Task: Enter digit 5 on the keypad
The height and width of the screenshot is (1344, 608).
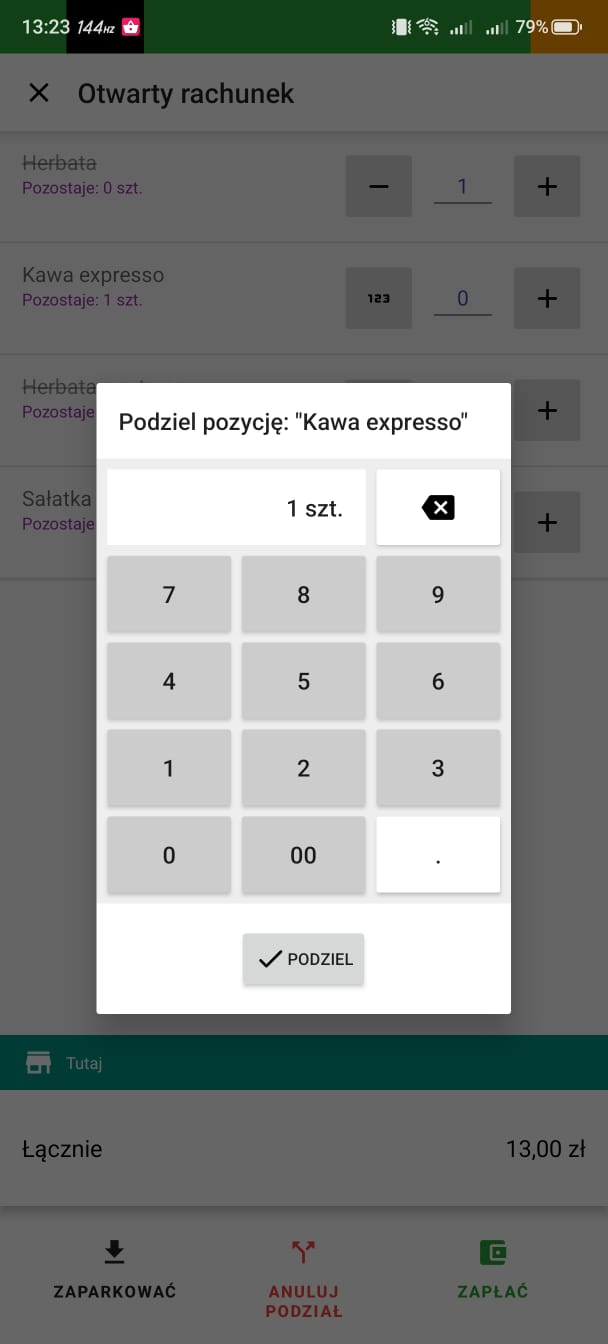Action: tap(303, 682)
